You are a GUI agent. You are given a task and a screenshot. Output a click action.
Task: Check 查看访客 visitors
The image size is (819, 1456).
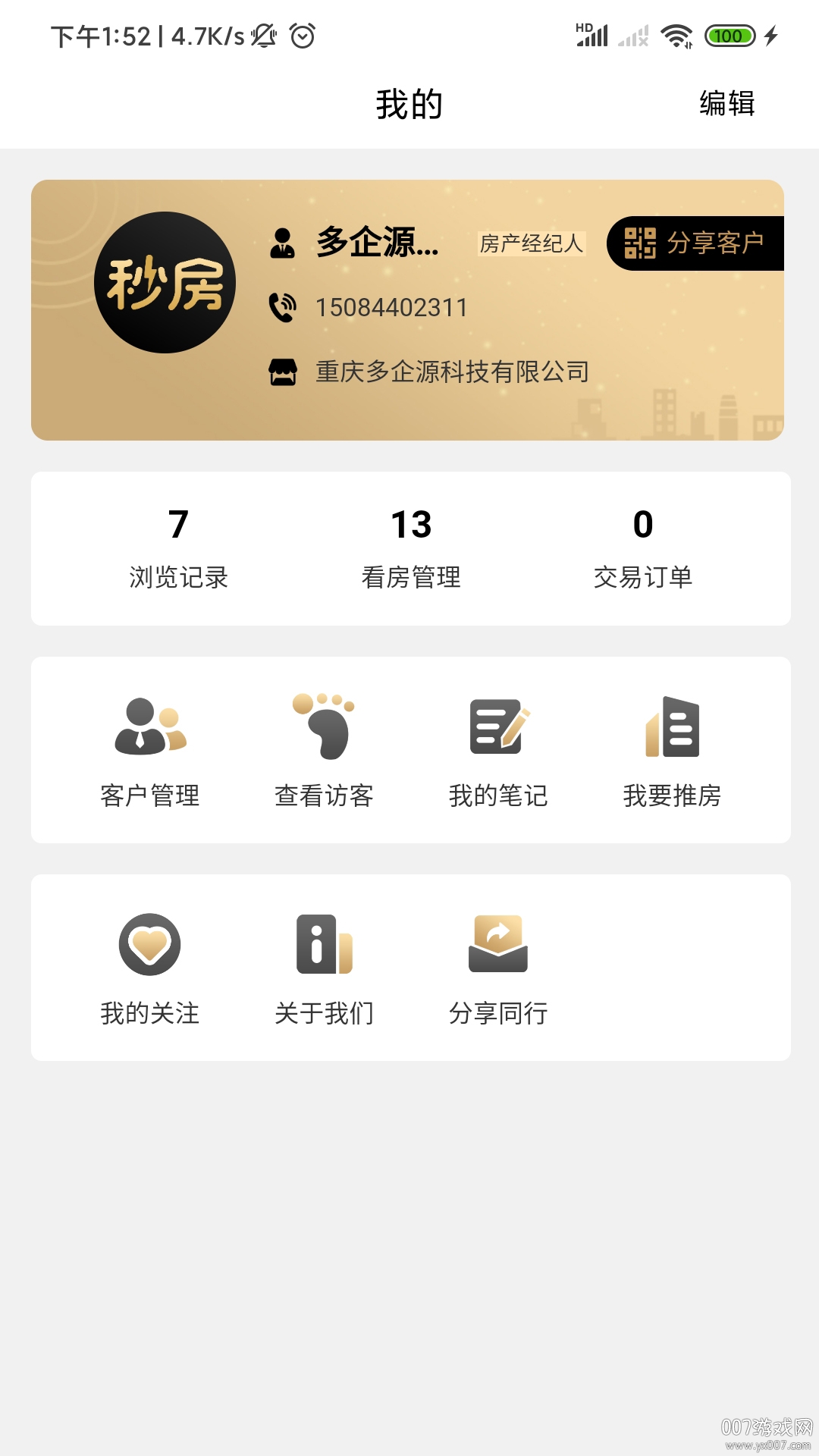(x=324, y=751)
